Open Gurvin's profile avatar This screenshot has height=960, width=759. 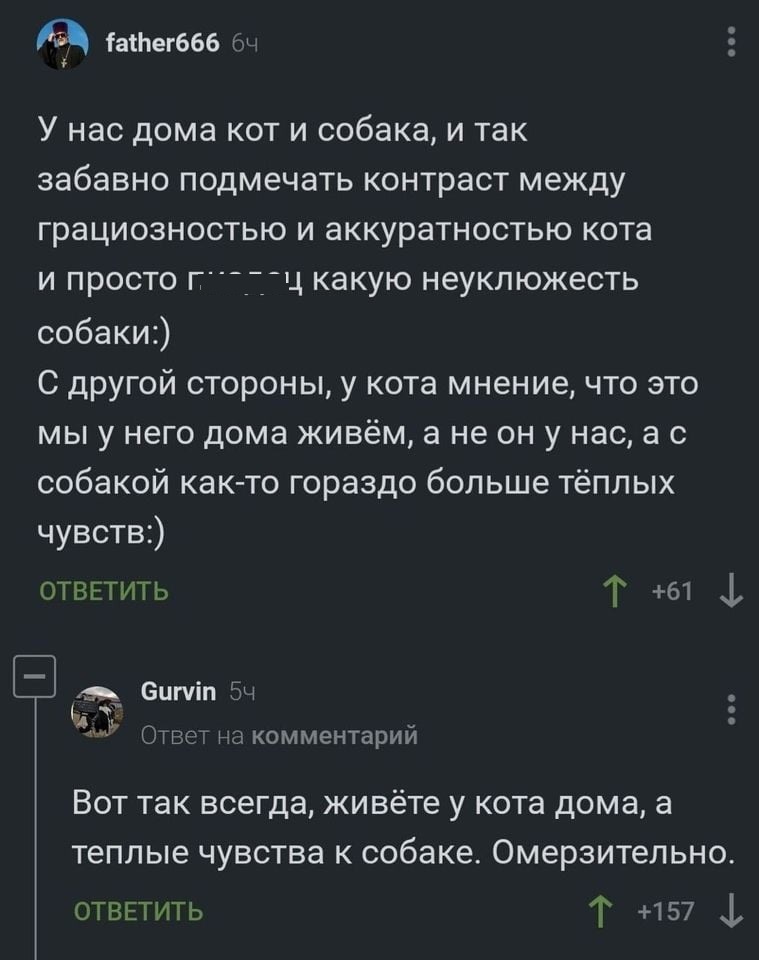[x=96, y=713]
